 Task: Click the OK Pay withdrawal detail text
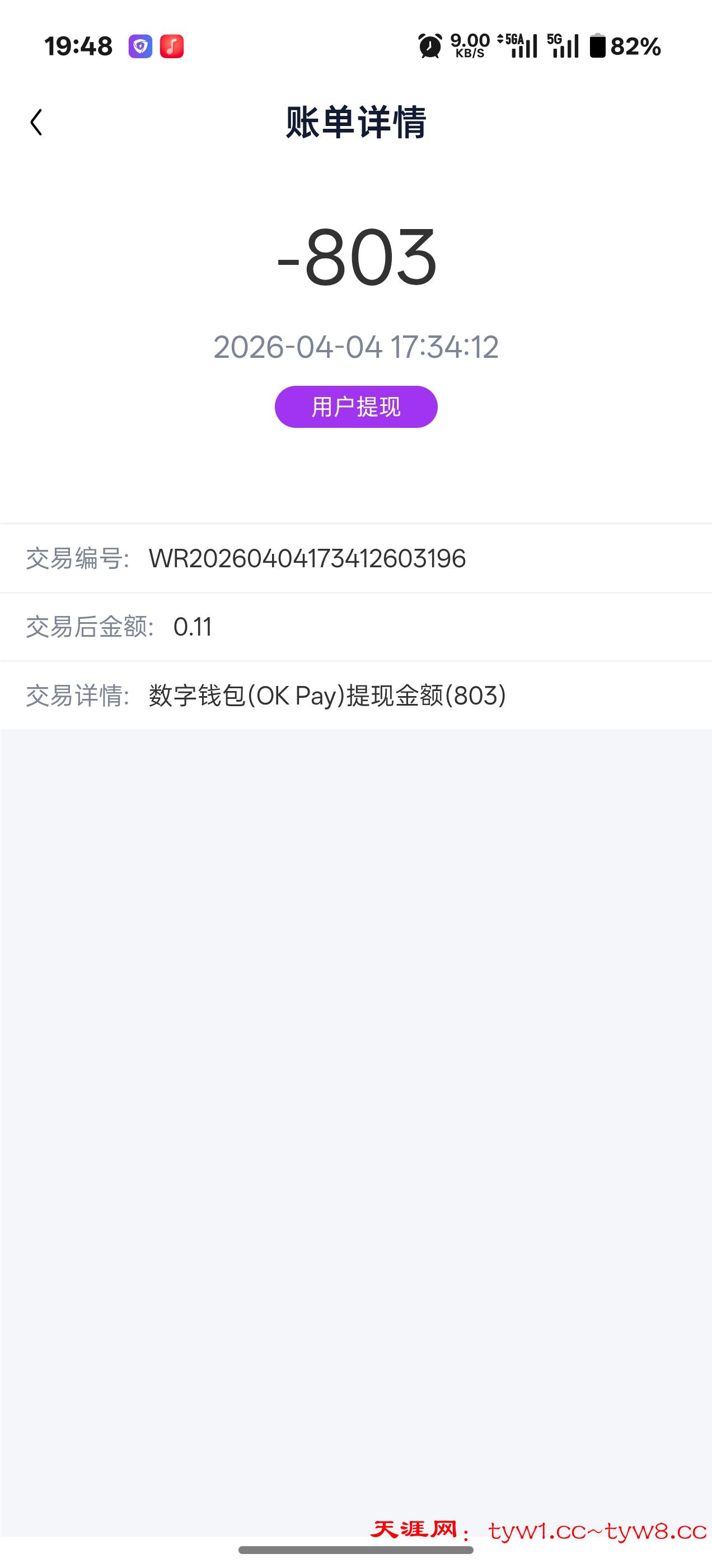[327, 696]
